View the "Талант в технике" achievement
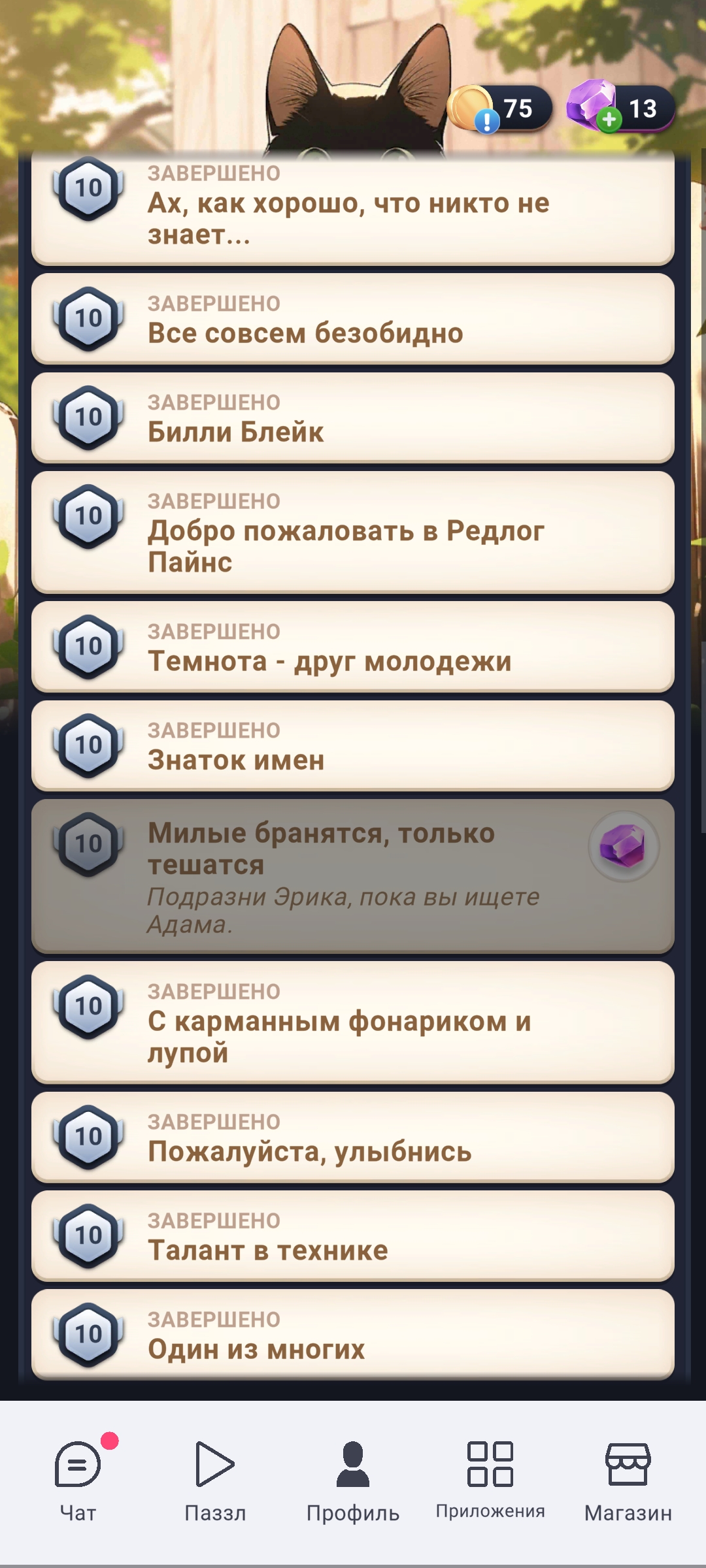Viewport: 706px width, 1568px height. [353, 1236]
